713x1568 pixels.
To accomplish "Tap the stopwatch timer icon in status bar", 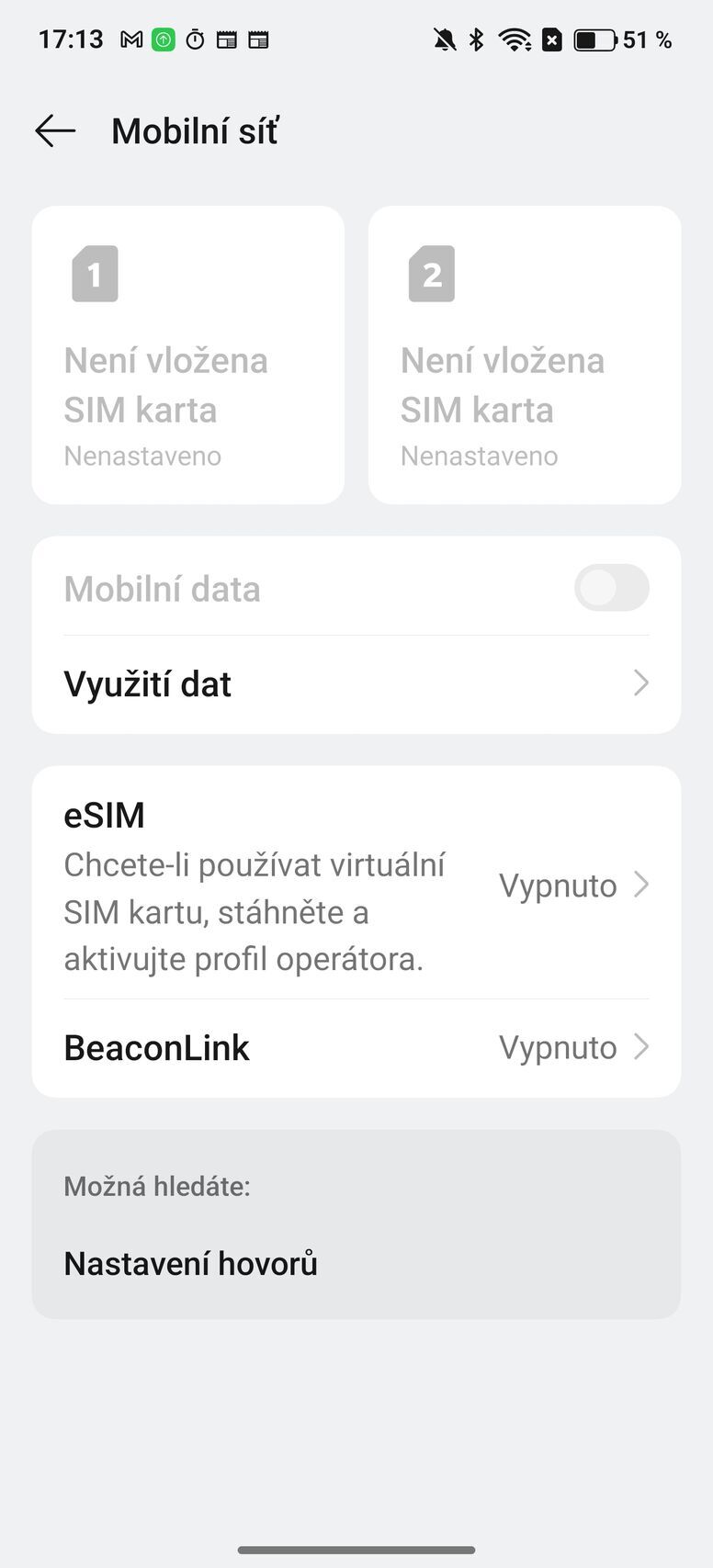I will [193, 39].
